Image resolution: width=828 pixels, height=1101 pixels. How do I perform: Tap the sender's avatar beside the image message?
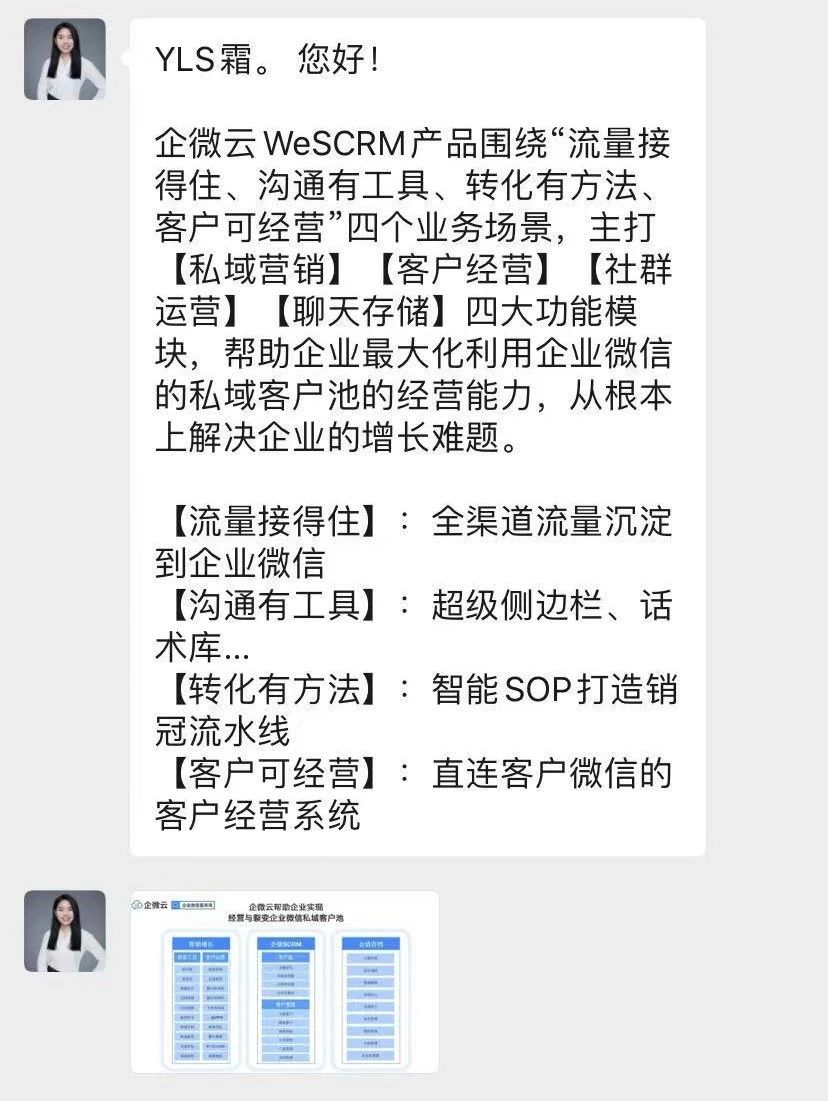click(x=65, y=931)
